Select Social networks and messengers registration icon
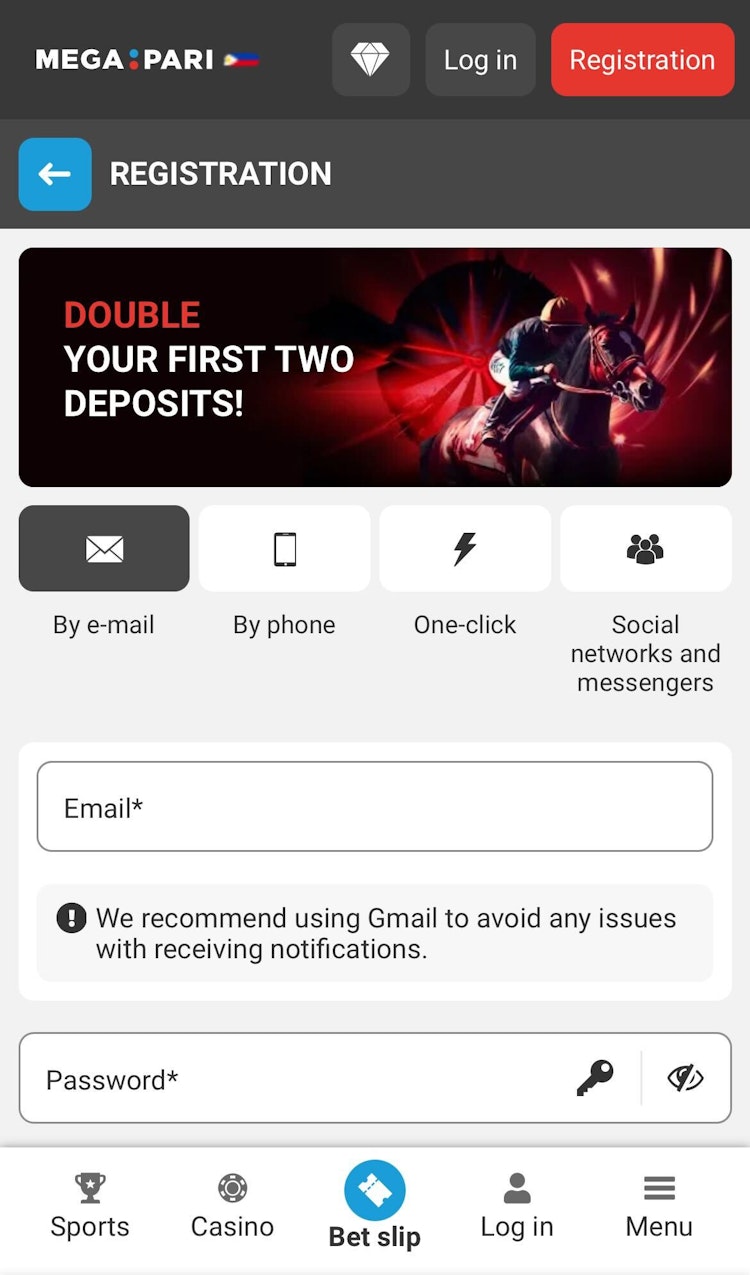The width and height of the screenshot is (750, 1275). coord(645,548)
